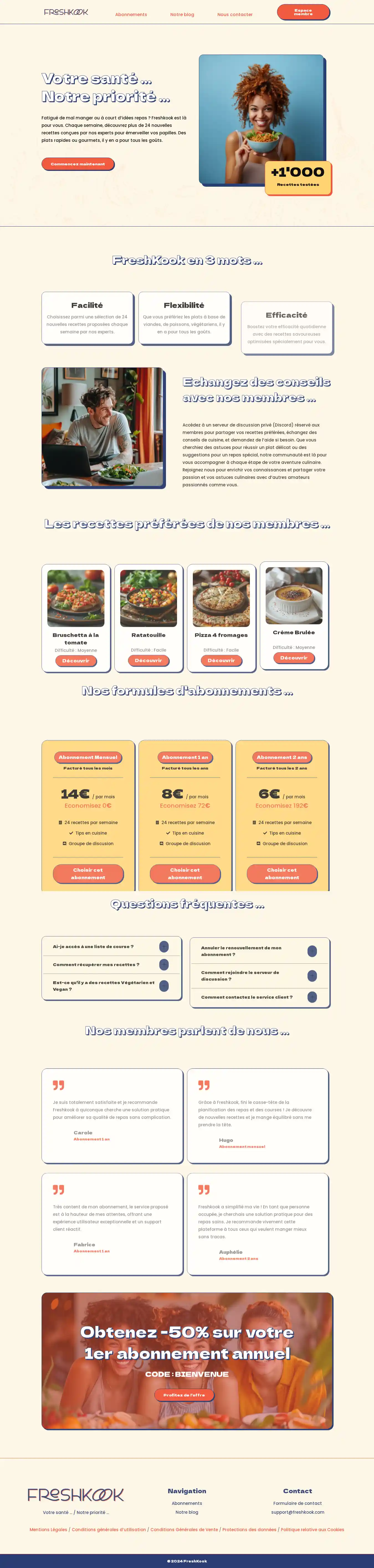
Task: Choose the Abonnement 1 an plan
Action: click(185, 874)
